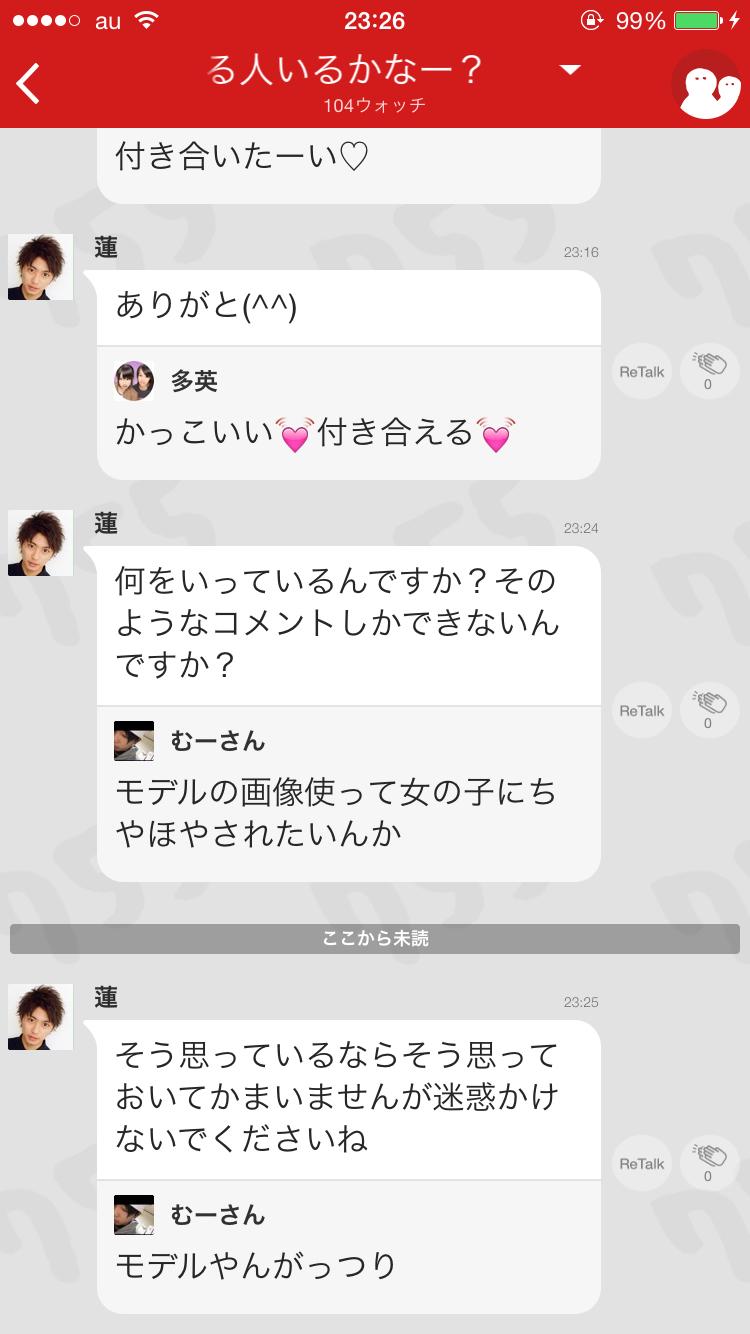Open むーさん's avatar beside モデルの画像使って quote
The width and height of the screenshot is (750, 1334).
134,741
